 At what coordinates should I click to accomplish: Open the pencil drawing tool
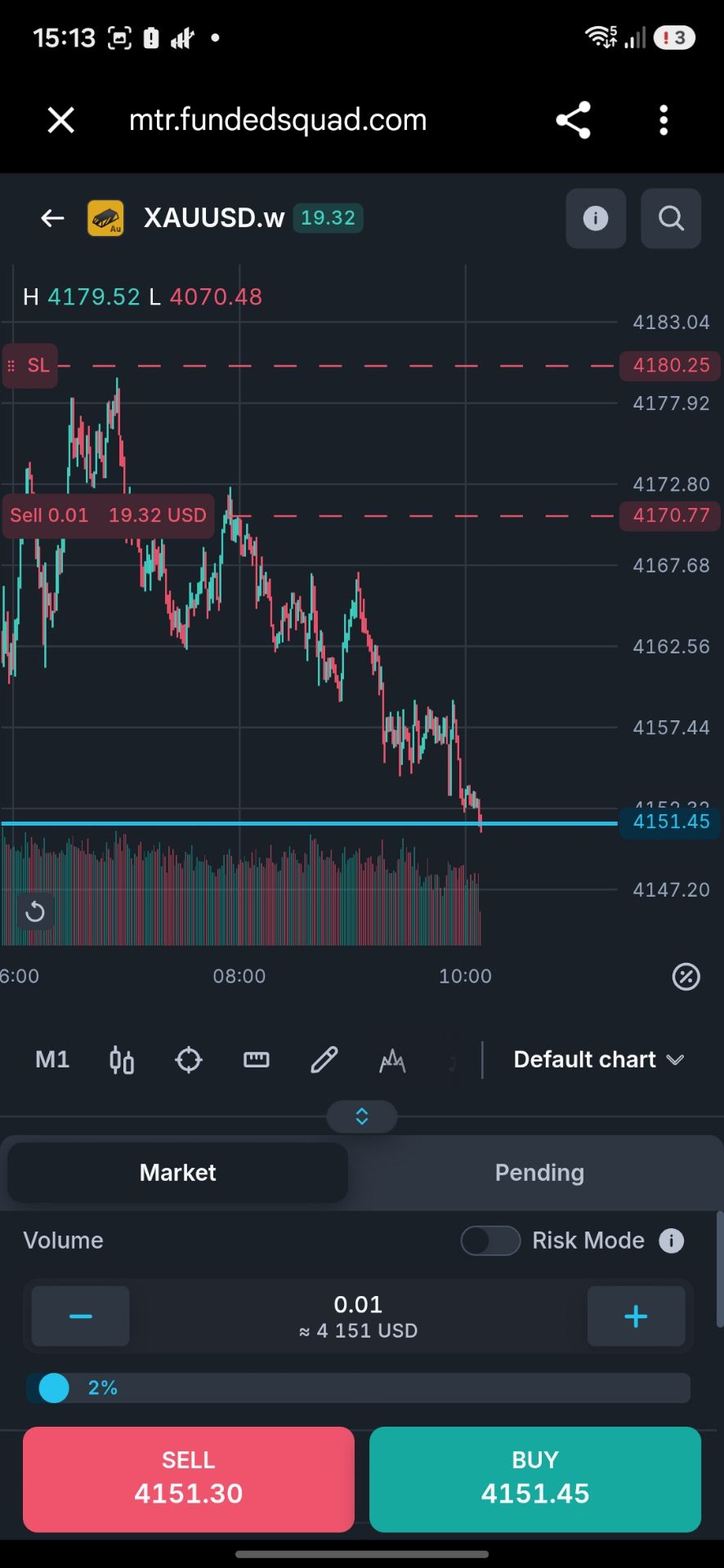(x=324, y=1060)
